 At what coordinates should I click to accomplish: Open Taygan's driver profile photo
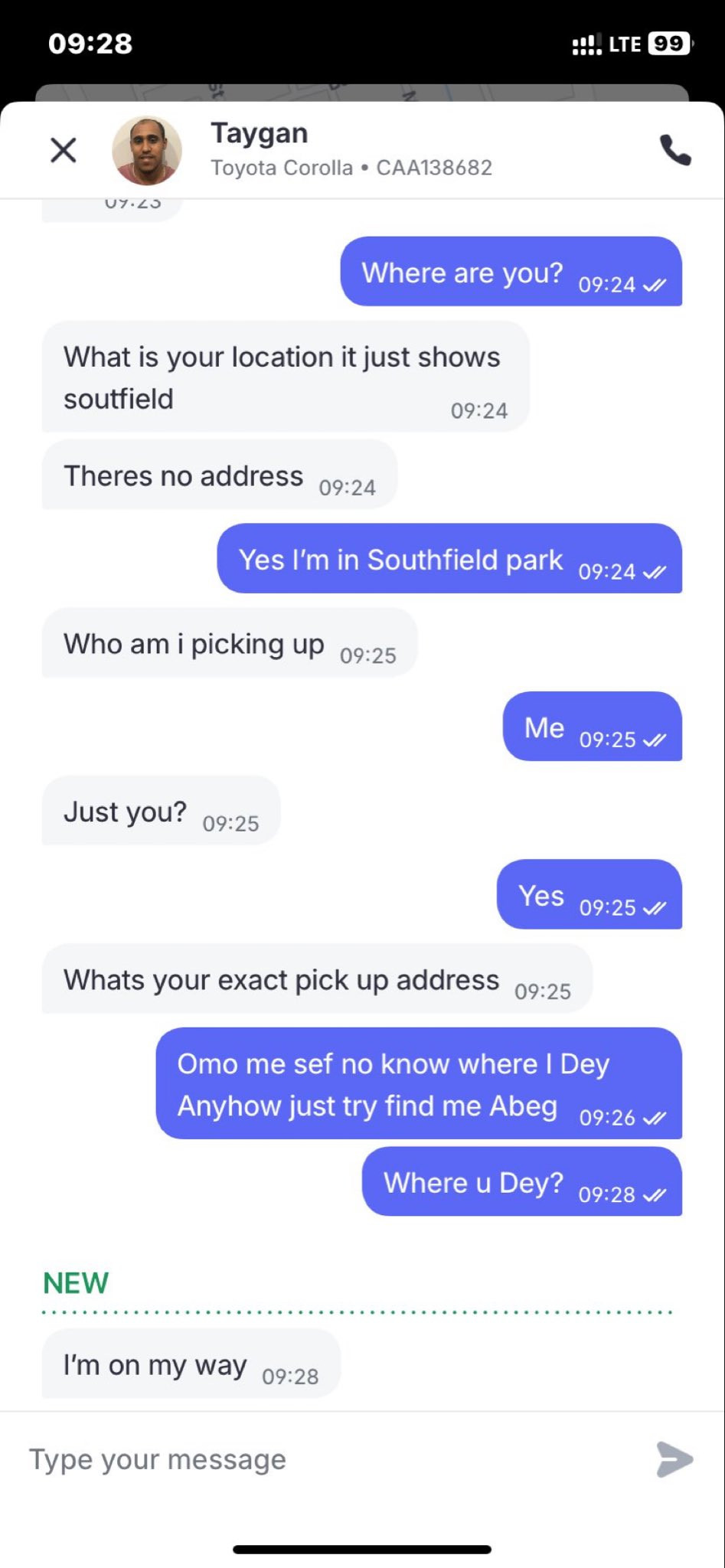[147, 151]
